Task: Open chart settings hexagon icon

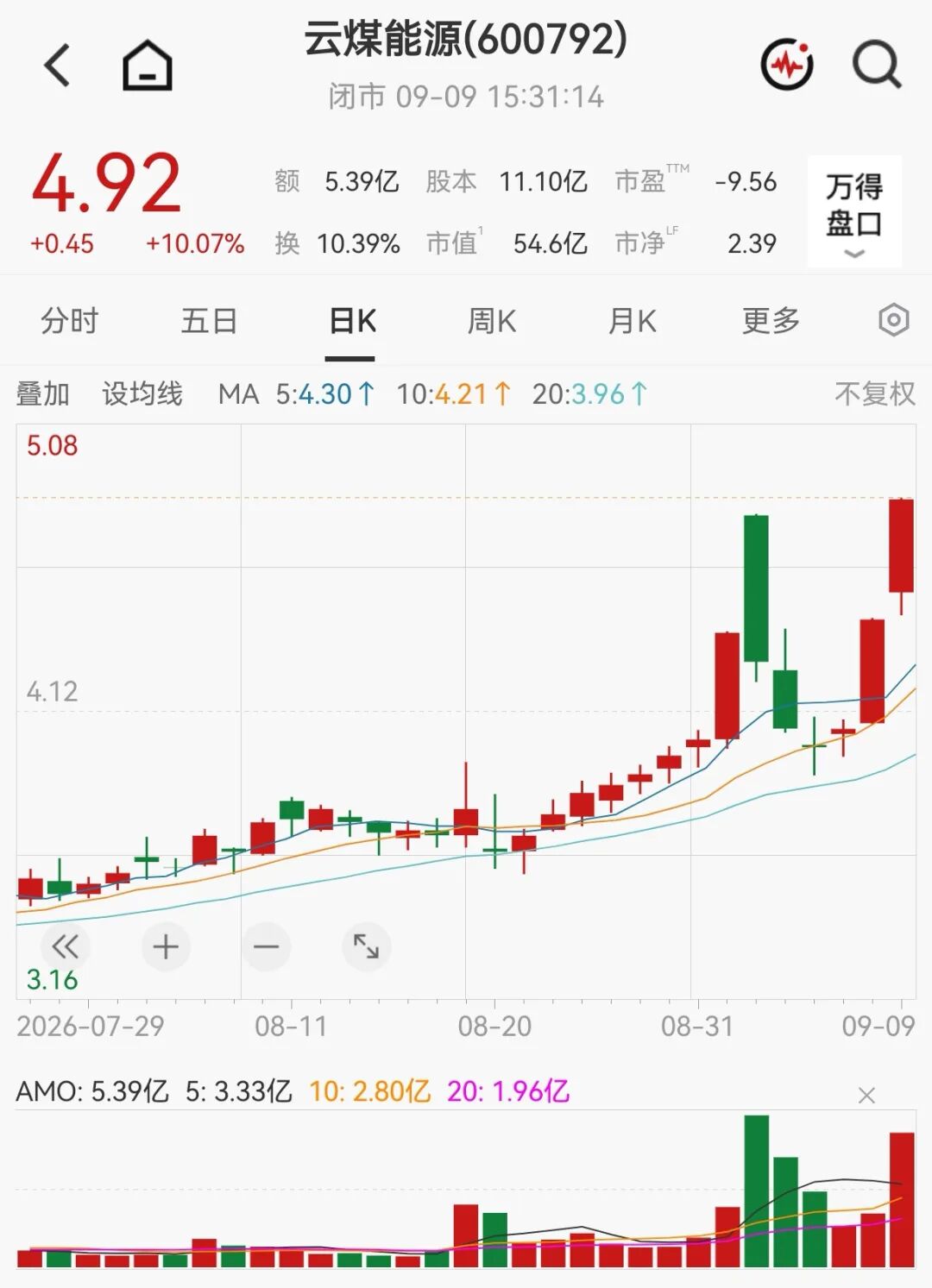Action: tap(894, 320)
